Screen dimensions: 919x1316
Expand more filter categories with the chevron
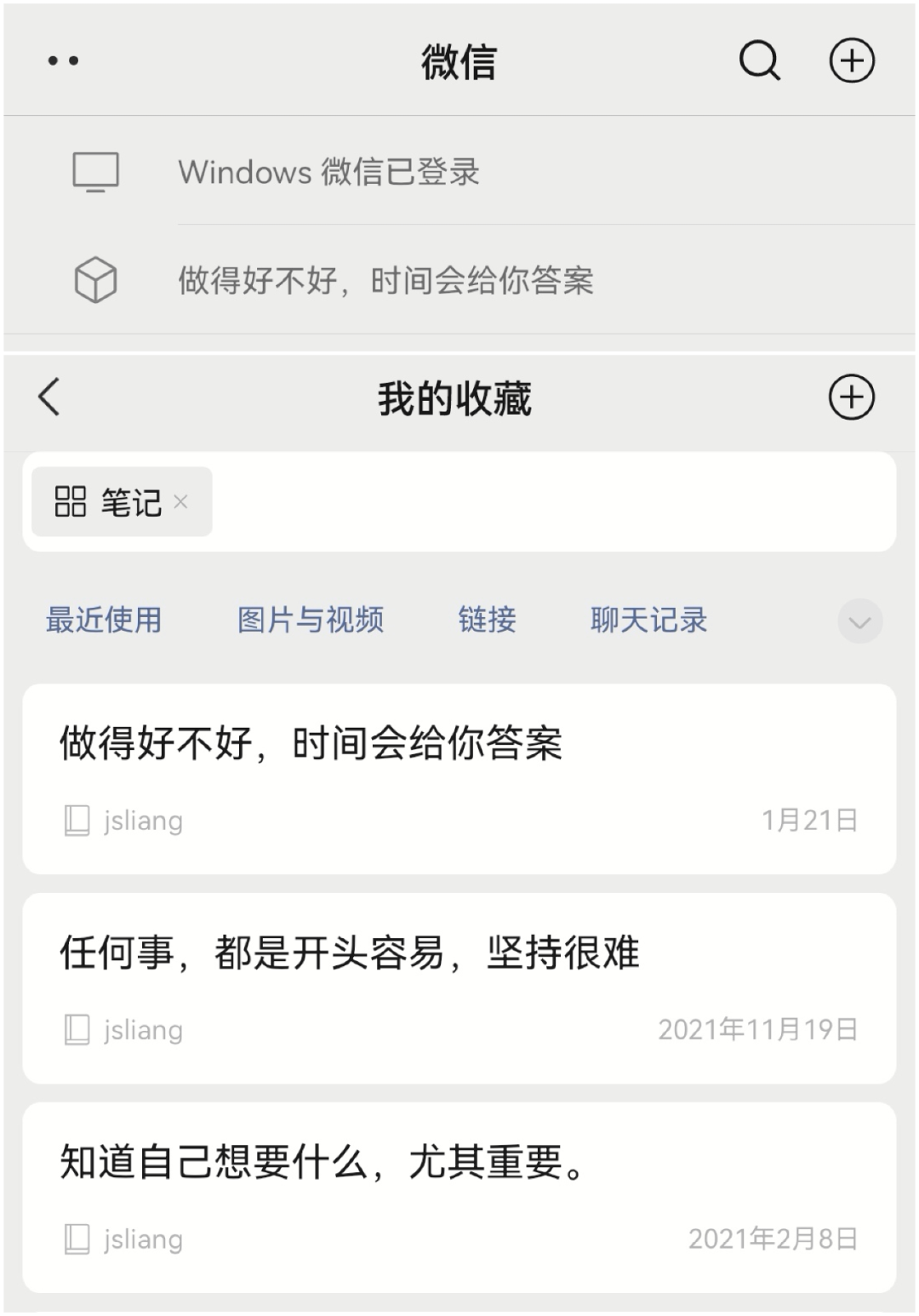860,621
